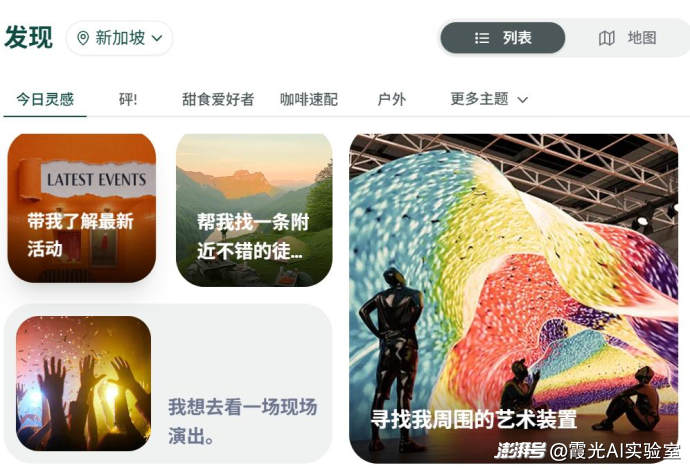Switch to the 列表 list view
Image resolution: width=690 pixels, height=472 pixels.
point(503,38)
